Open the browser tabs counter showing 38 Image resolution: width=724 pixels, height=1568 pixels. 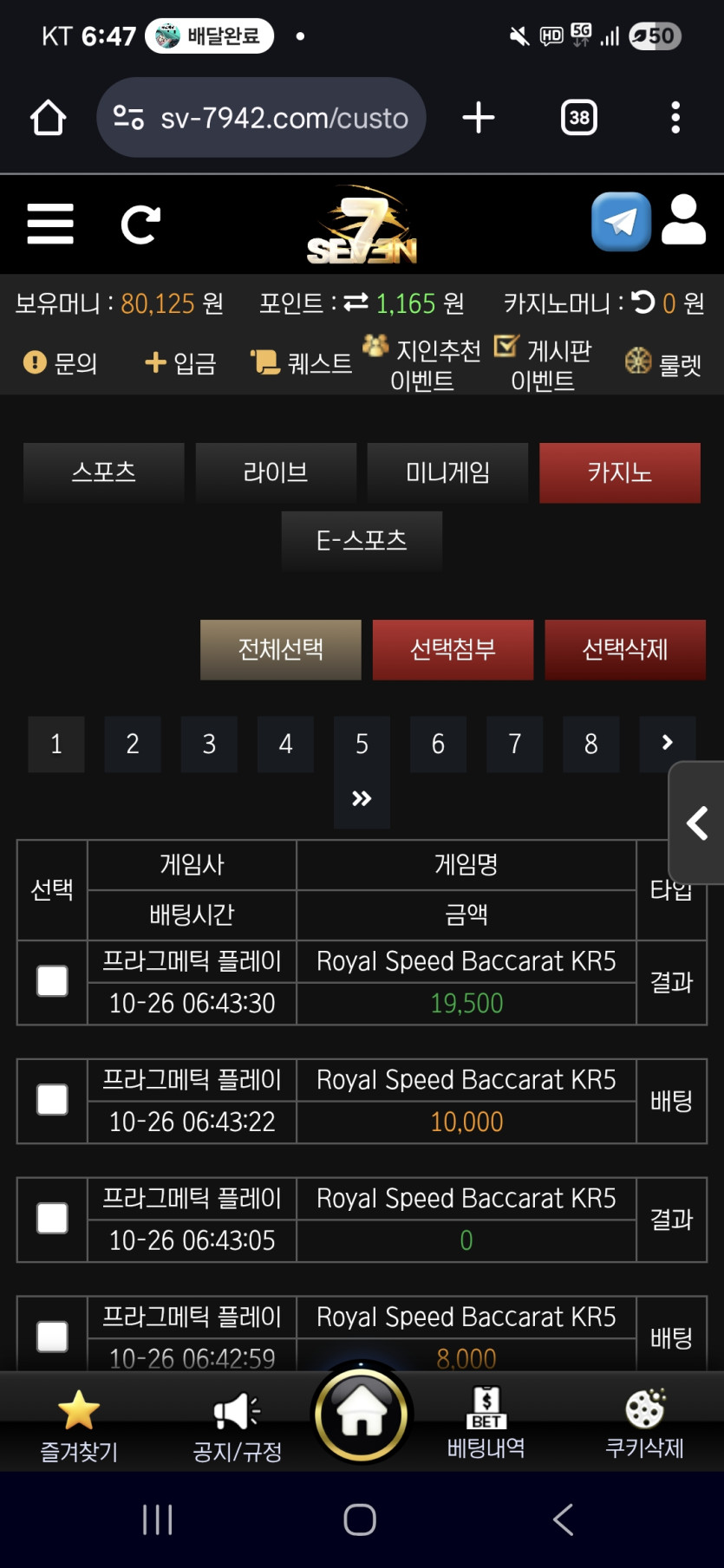click(x=579, y=118)
